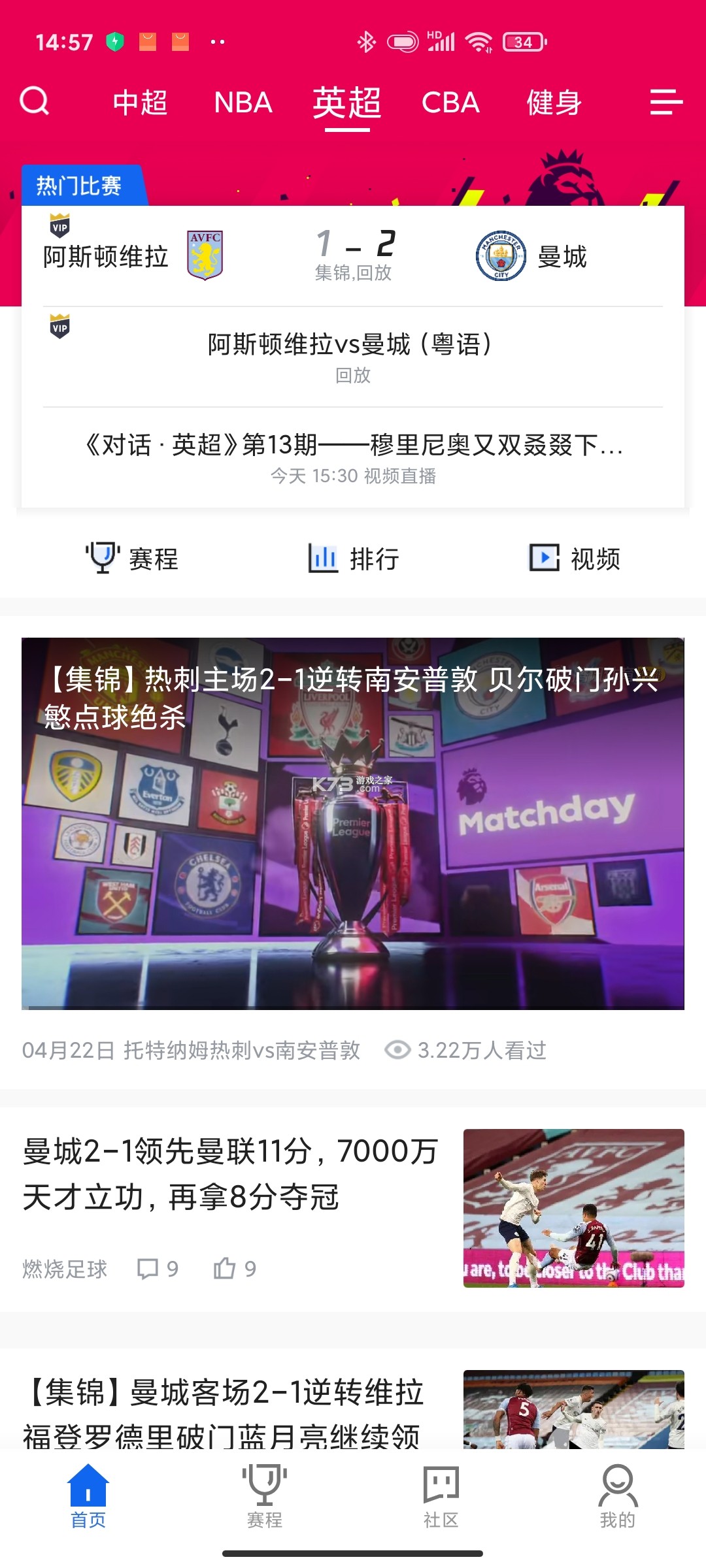Open the 阿斯顿维拉 vs 曼城 match replay
The height and width of the screenshot is (1568, 706).
tap(353, 256)
